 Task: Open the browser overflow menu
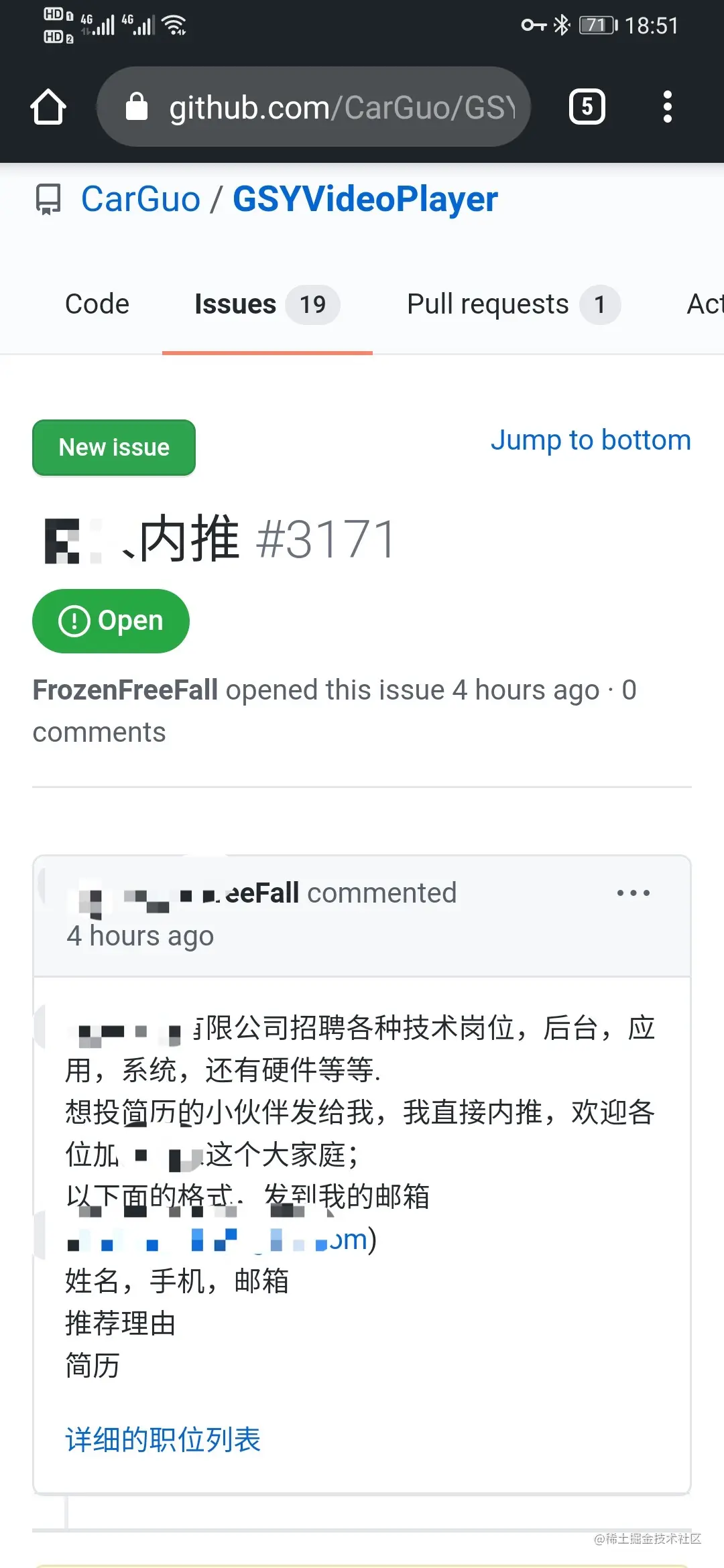(667, 107)
